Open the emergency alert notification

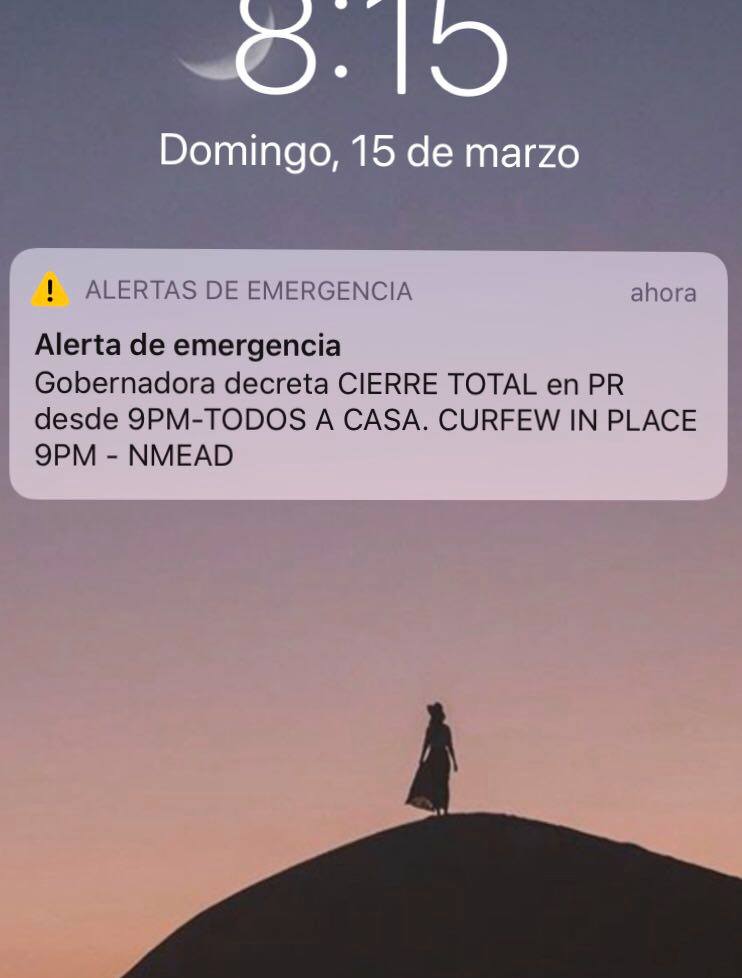pos(368,374)
